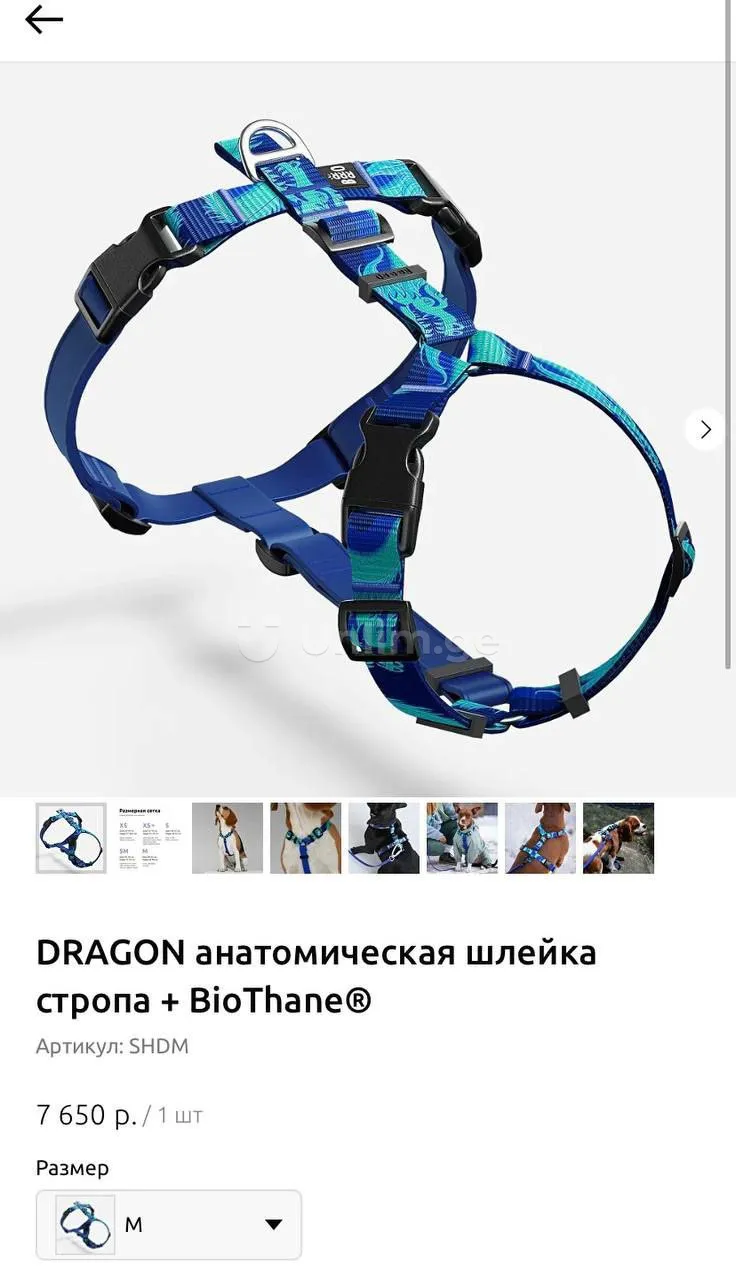
Task: View the brown dog back-view thumbnail
Action: 540,838
